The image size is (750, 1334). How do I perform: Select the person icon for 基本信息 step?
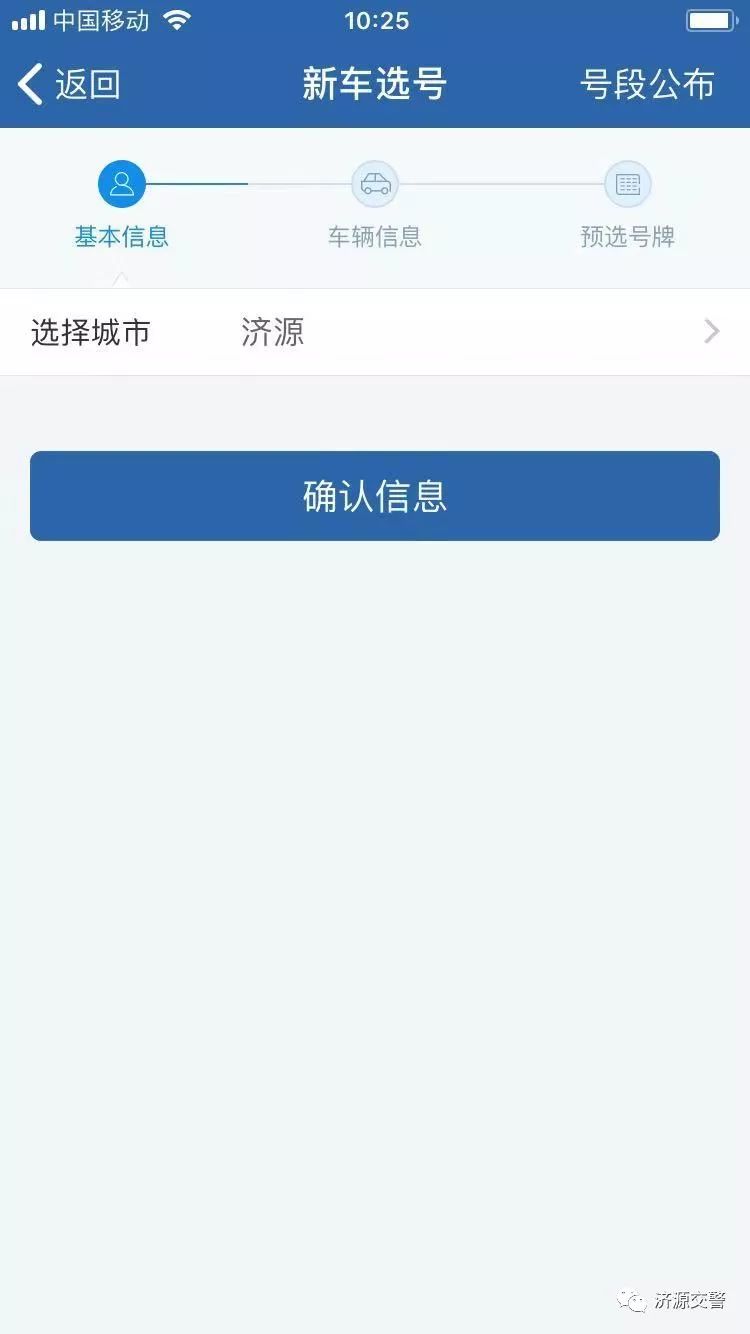point(121,184)
